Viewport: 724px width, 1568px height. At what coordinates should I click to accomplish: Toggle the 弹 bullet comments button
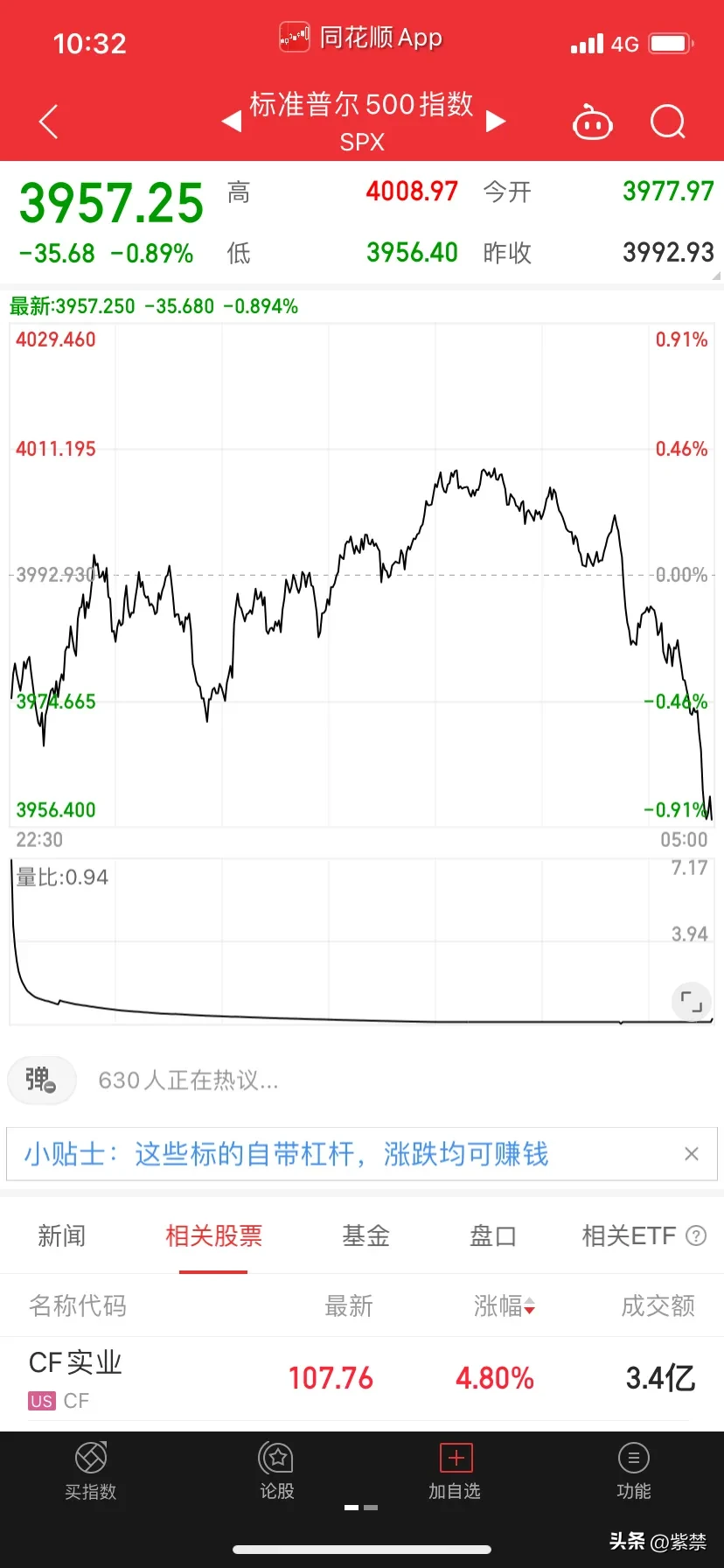click(x=41, y=1080)
